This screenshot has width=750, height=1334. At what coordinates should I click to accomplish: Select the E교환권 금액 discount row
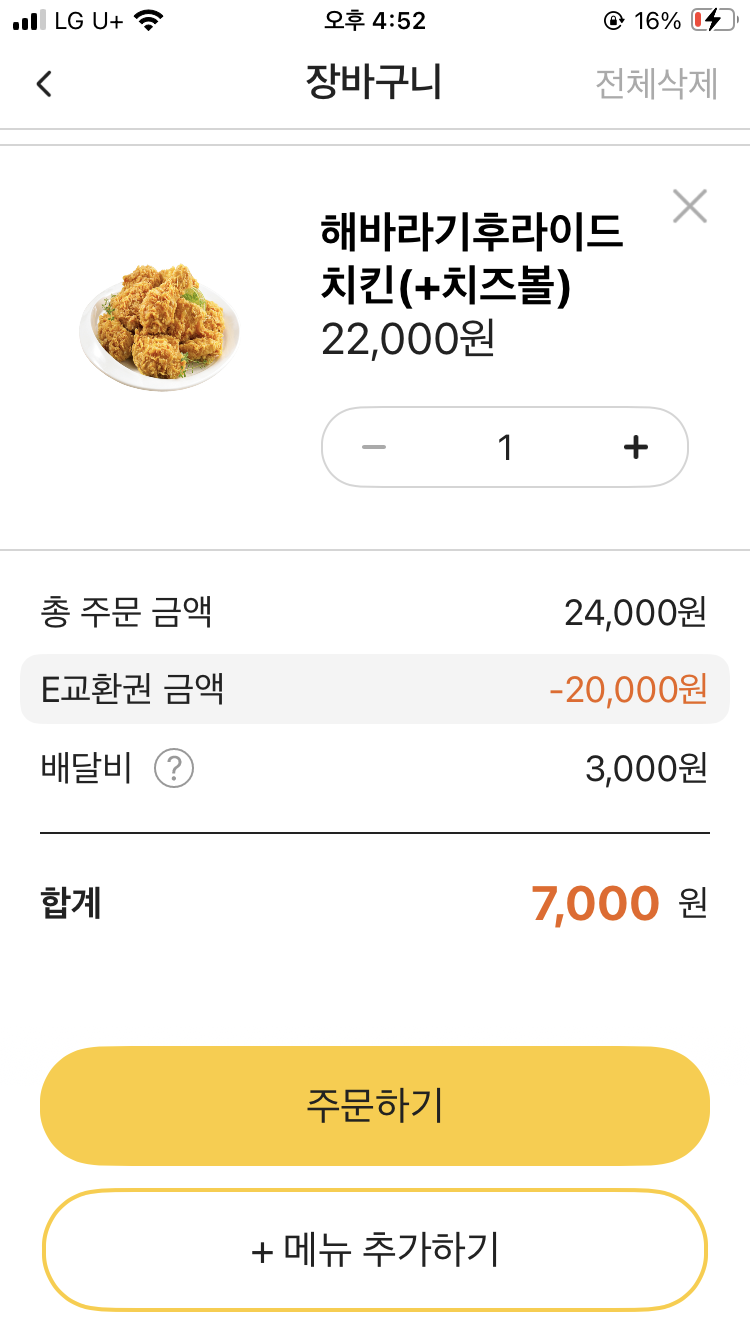point(375,689)
